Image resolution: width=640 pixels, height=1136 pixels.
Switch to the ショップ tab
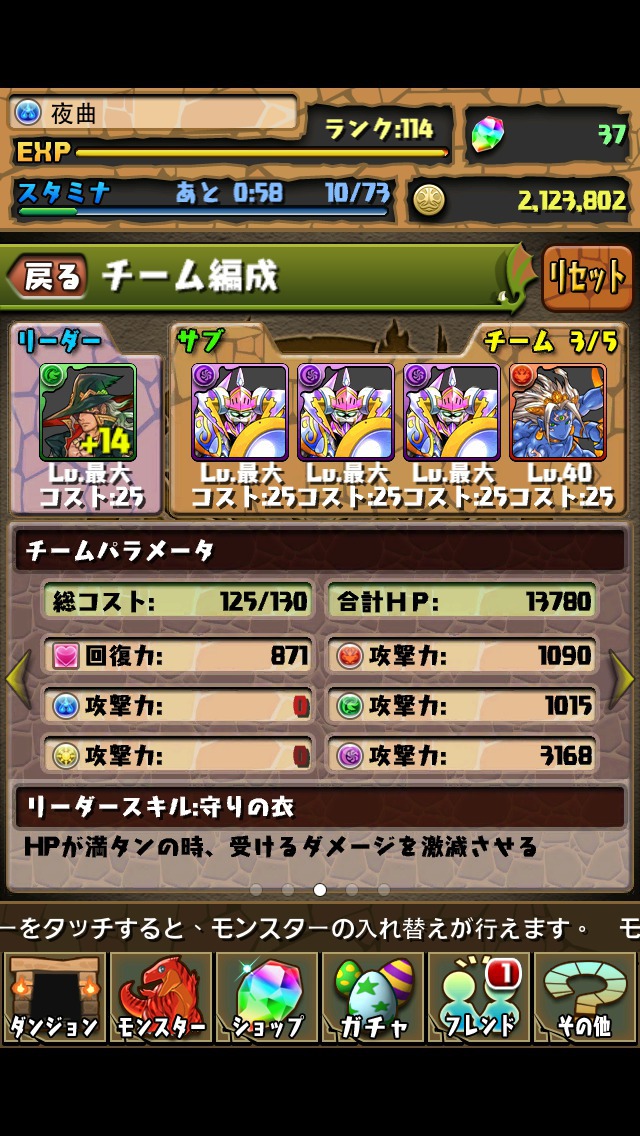pos(266,998)
